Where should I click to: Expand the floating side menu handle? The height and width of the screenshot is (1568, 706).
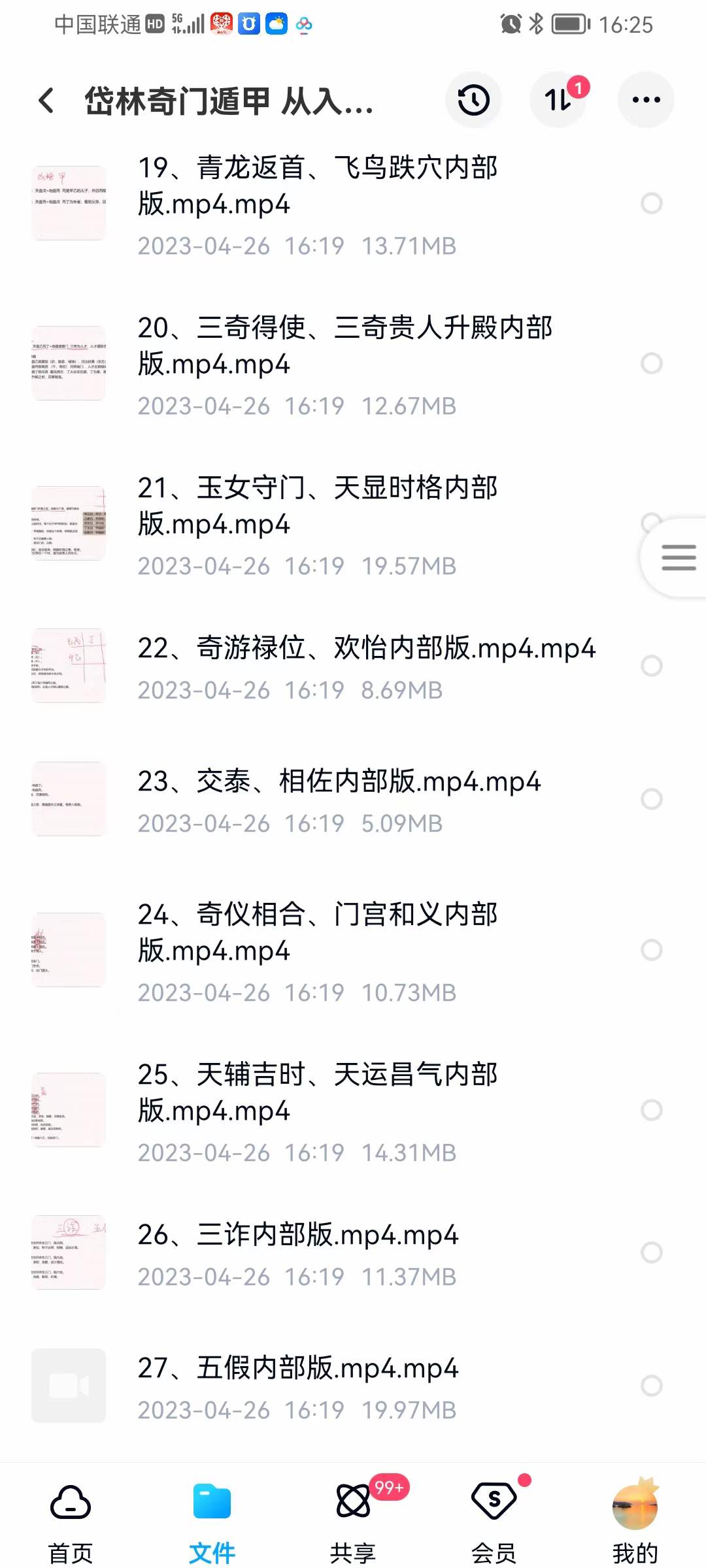pyautogui.click(x=679, y=558)
